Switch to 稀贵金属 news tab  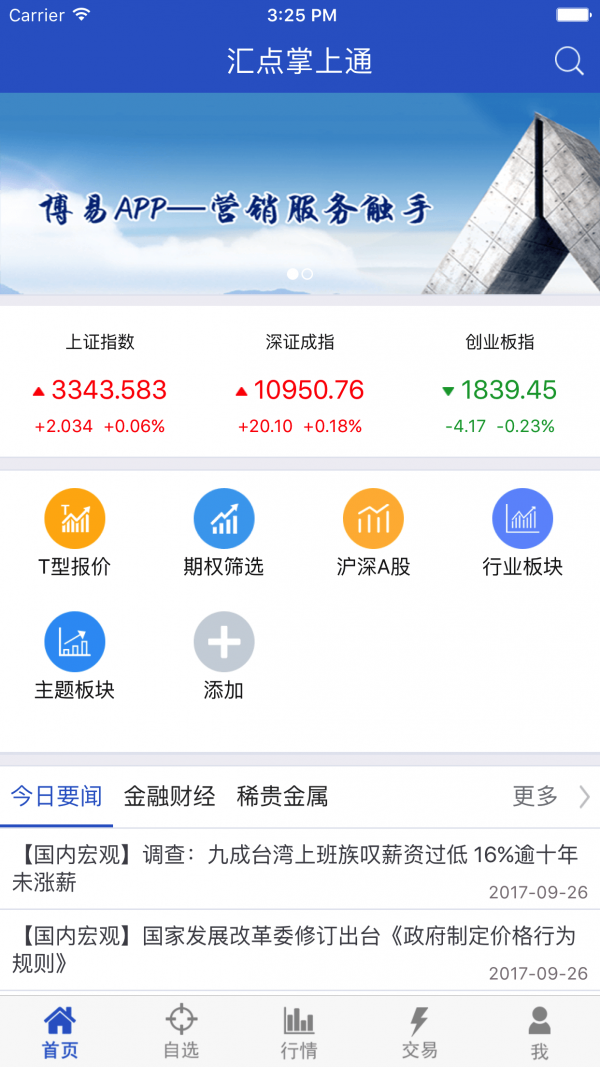tap(283, 796)
